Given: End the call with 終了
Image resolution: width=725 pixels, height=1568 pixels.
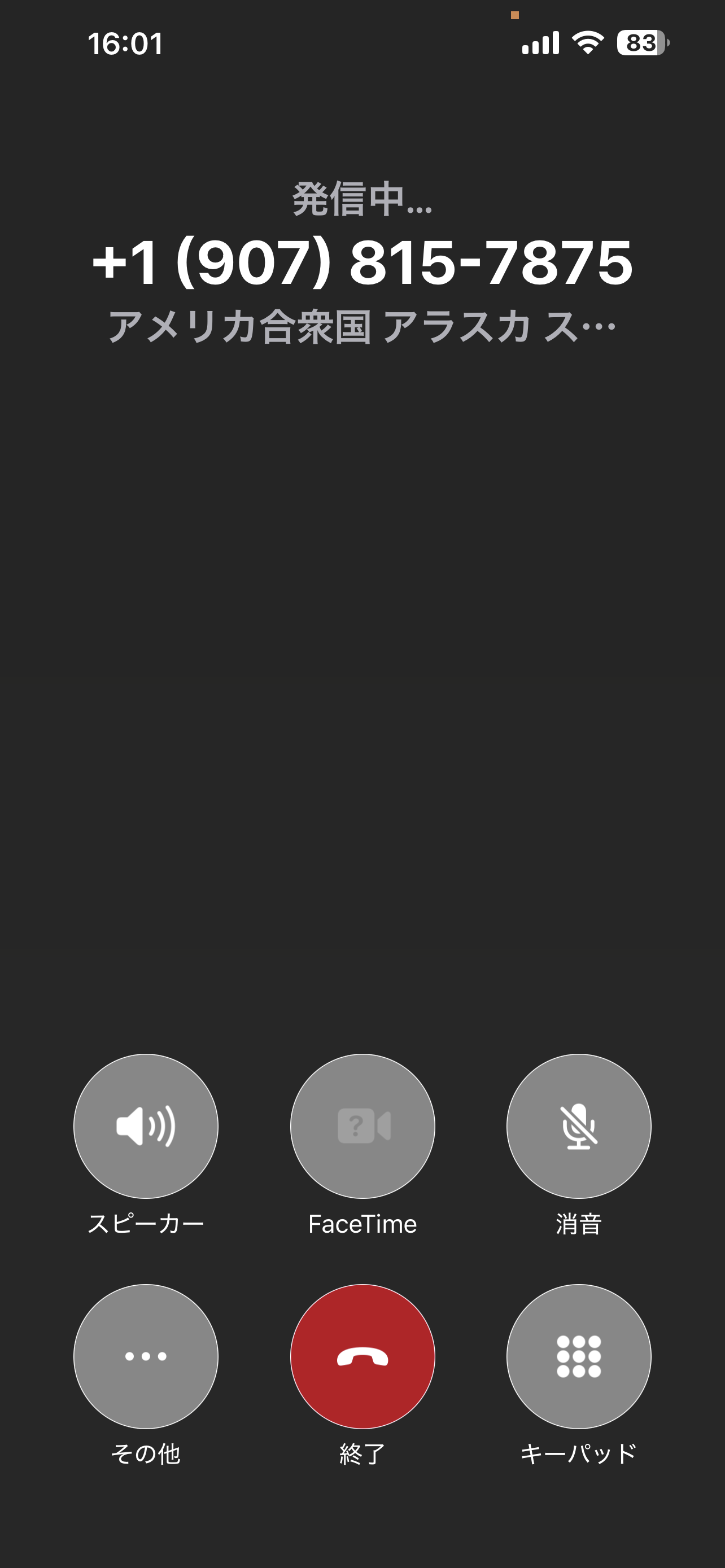Looking at the screenshot, I should (x=362, y=1356).
